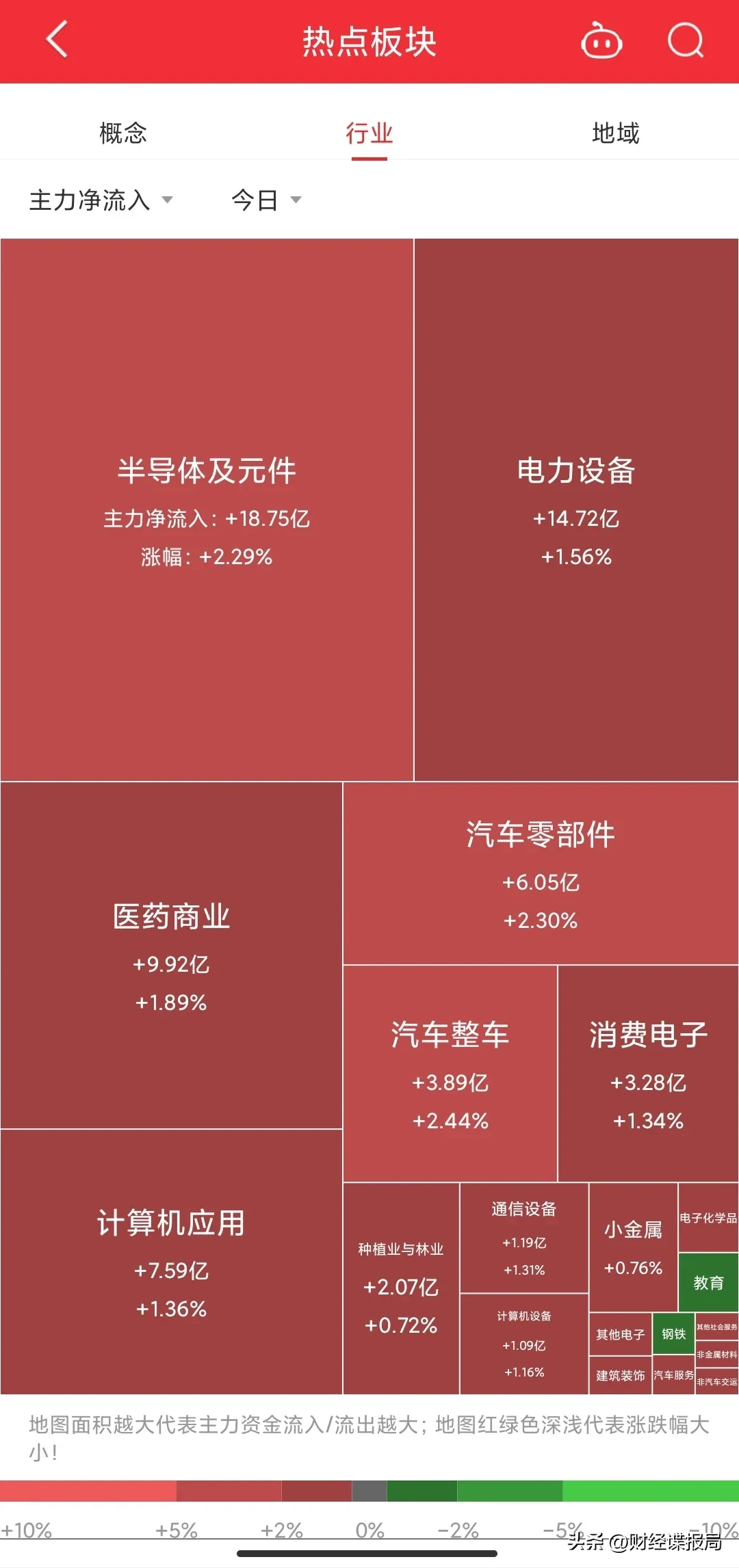Select the 计算机应用 sector block
Viewport: 739px width, 1568px height.
(x=171, y=1261)
